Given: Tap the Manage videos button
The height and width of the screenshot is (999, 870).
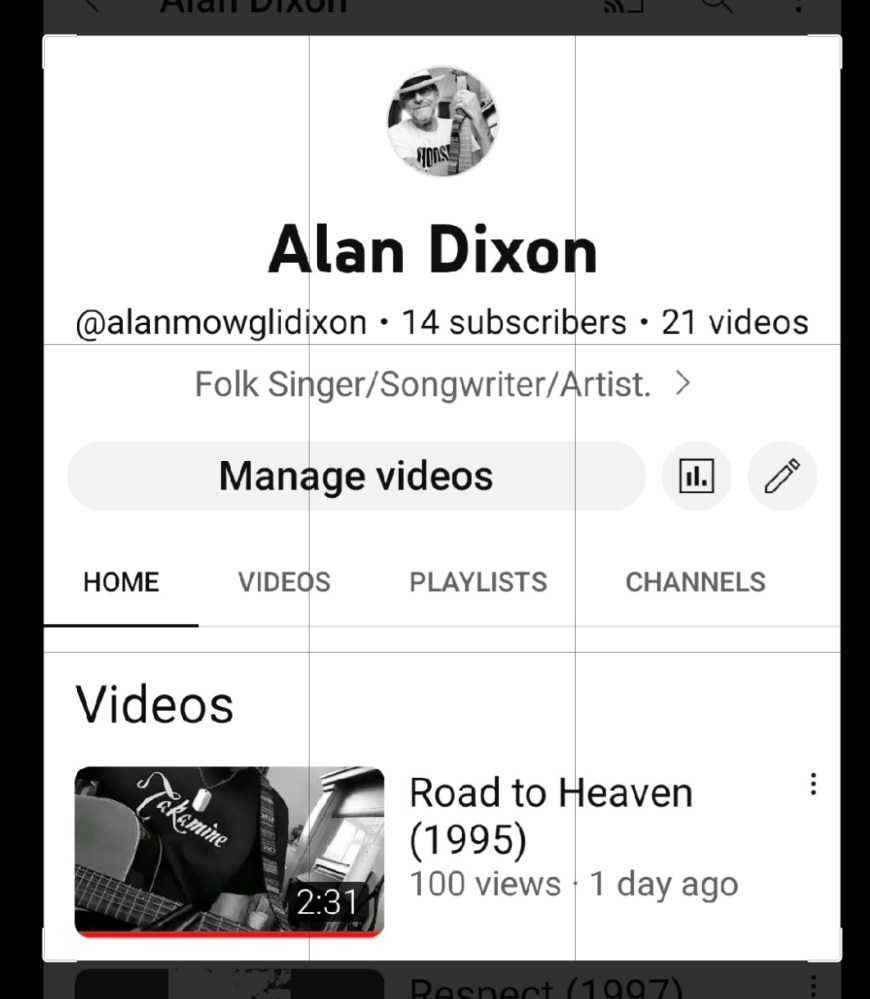Looking at the screenshot, I should 356,476.
